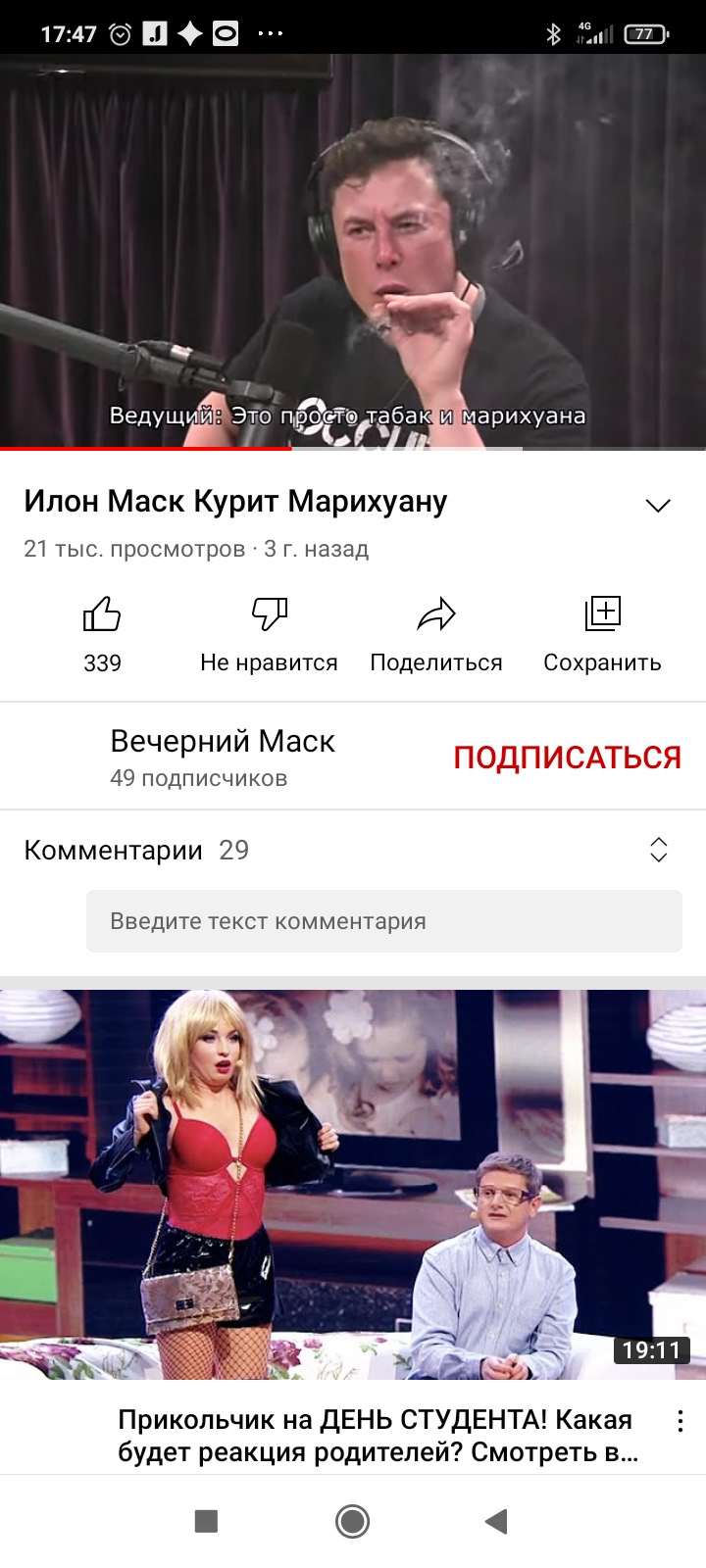Open overflow menu for the suggested video
706x1568 pixels.
tap(681, 1422)
